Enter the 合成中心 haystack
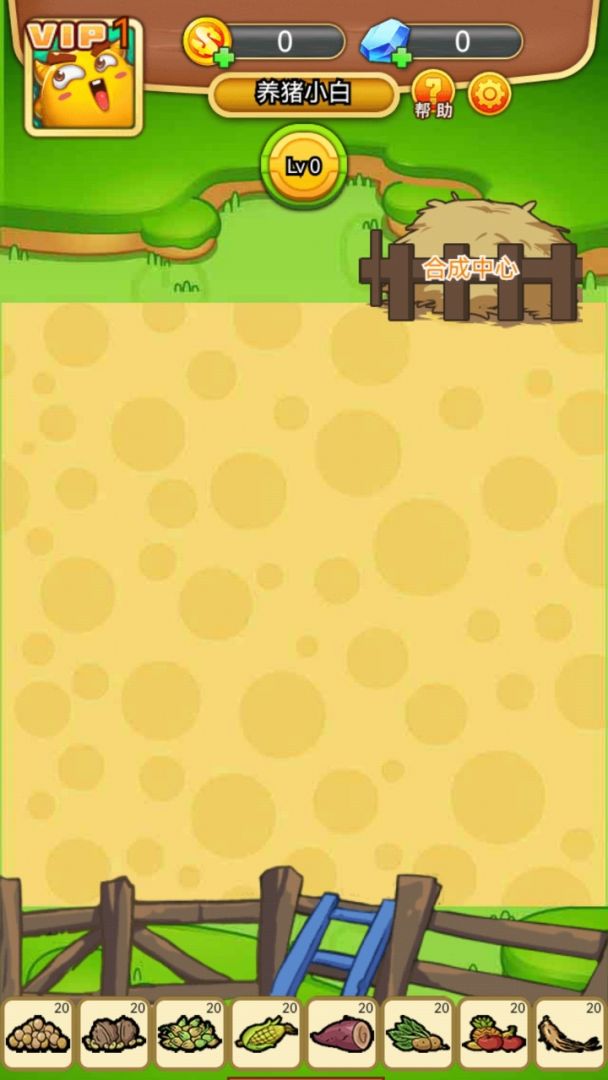 click(x=471, y=260)
